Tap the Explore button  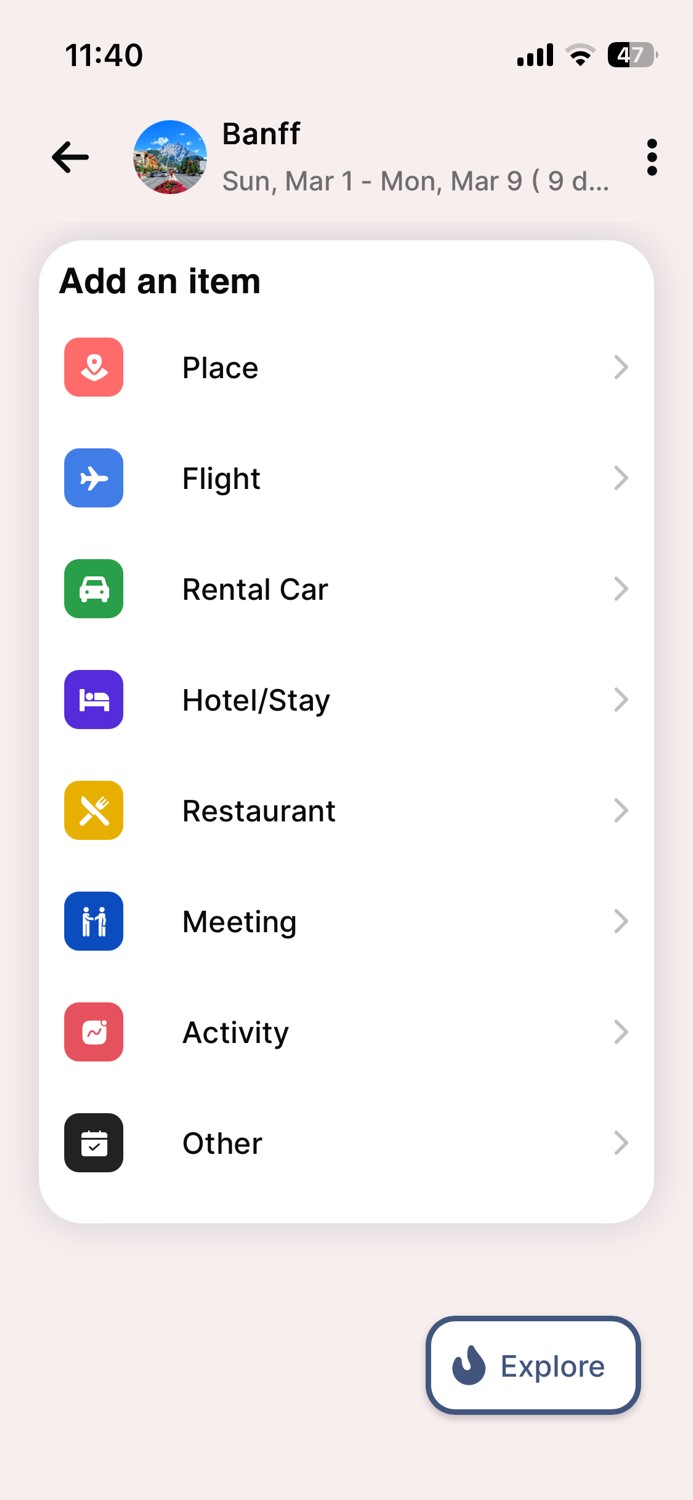533,1366
